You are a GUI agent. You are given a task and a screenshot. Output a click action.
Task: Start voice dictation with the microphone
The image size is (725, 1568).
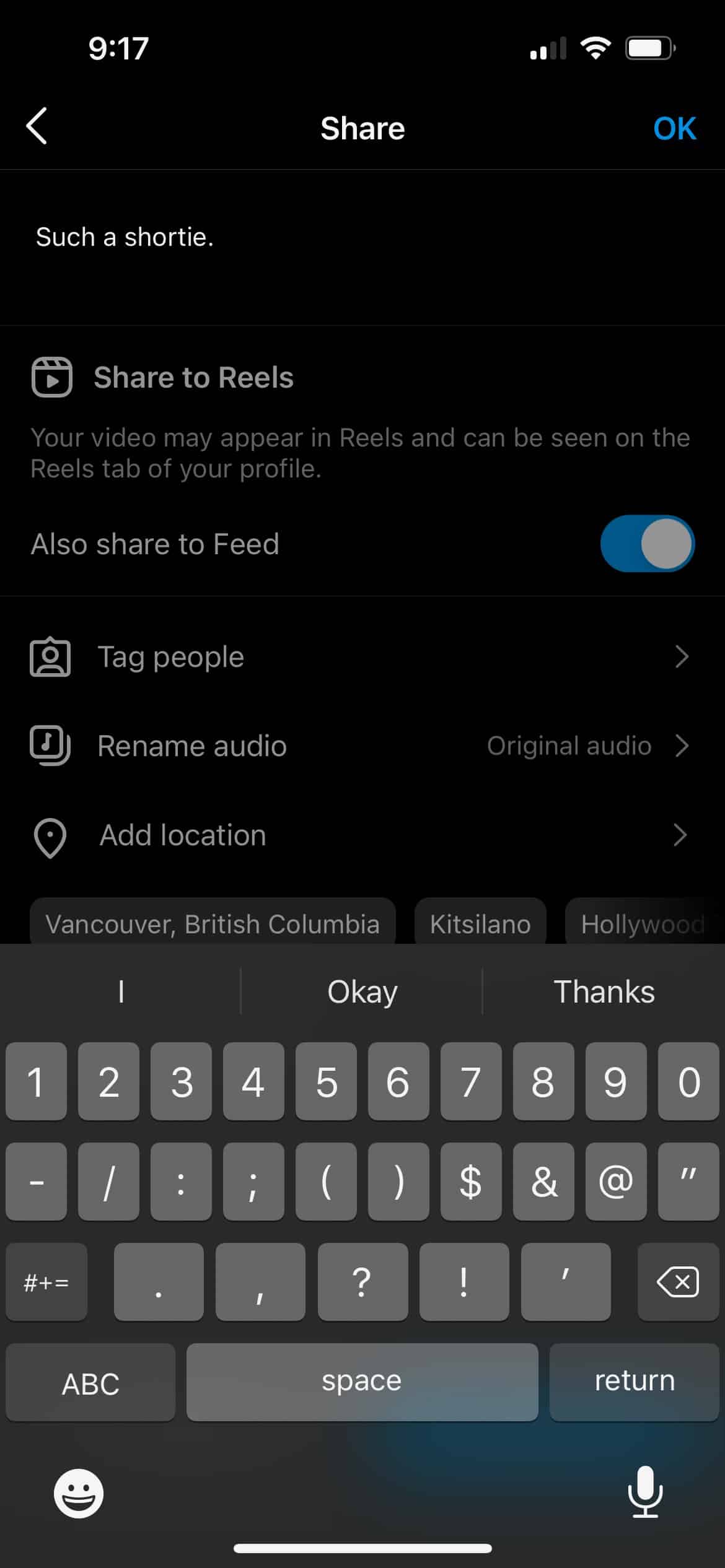click(x=645, y=1492)
